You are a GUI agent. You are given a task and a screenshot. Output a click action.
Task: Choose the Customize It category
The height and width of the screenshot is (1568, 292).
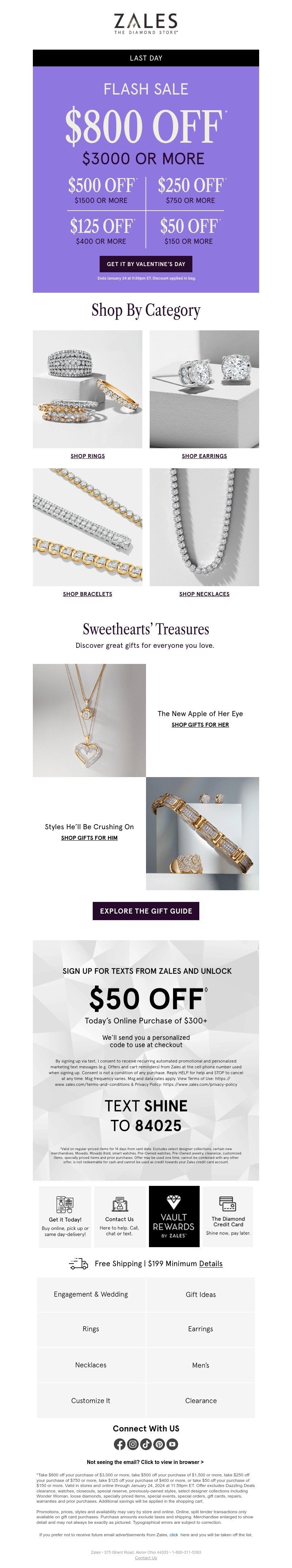tap(91, 1400)
